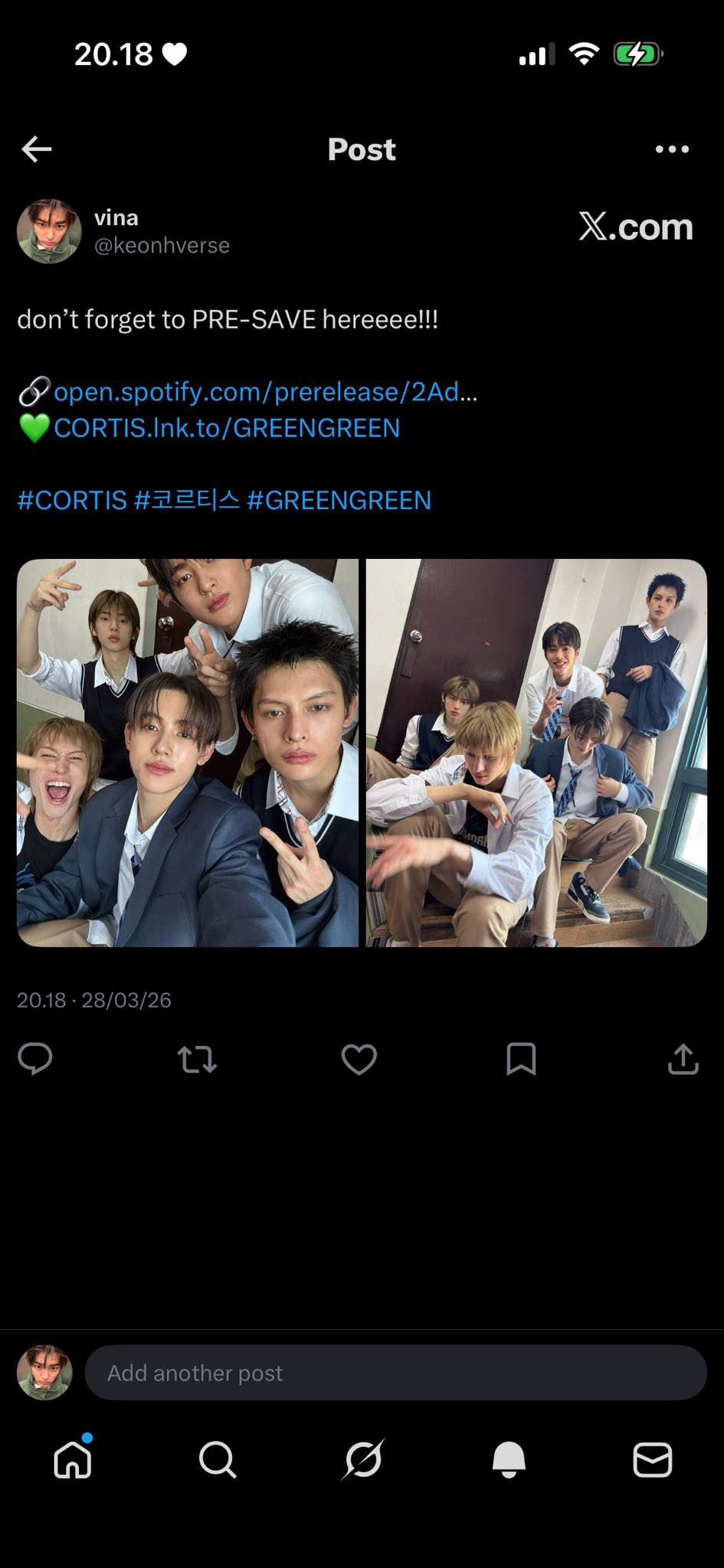Viewport: 724px width, 1568px height.
Task: Tap the #GREENGREEN hashtag
Action: (339, 501)
